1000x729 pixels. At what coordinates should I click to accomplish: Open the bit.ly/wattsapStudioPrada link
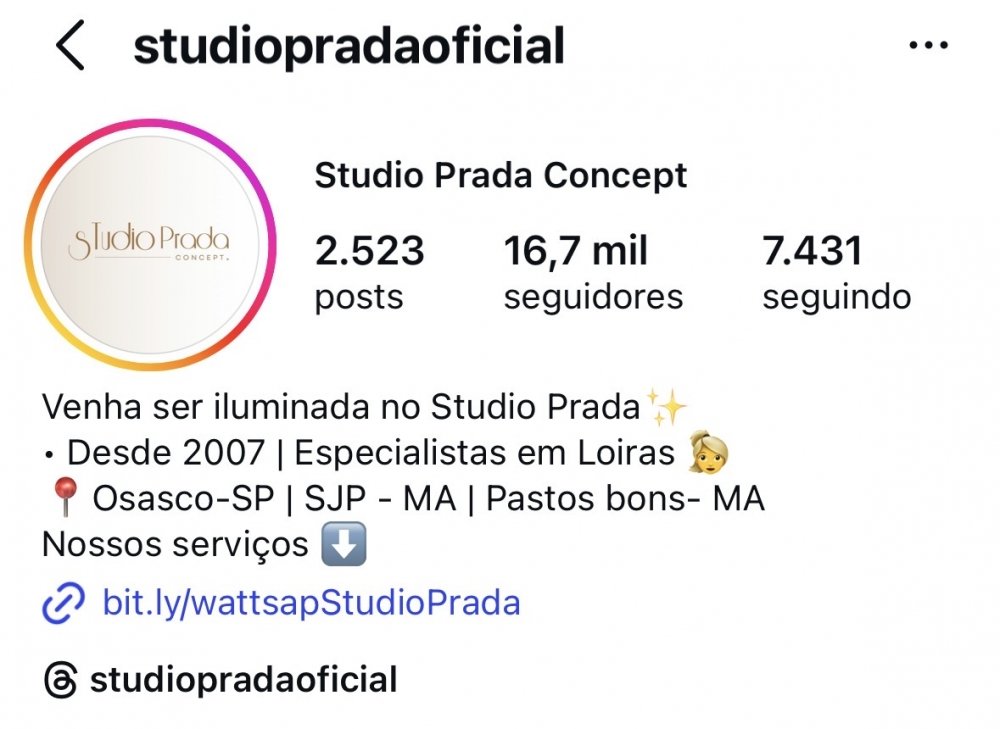310,603
